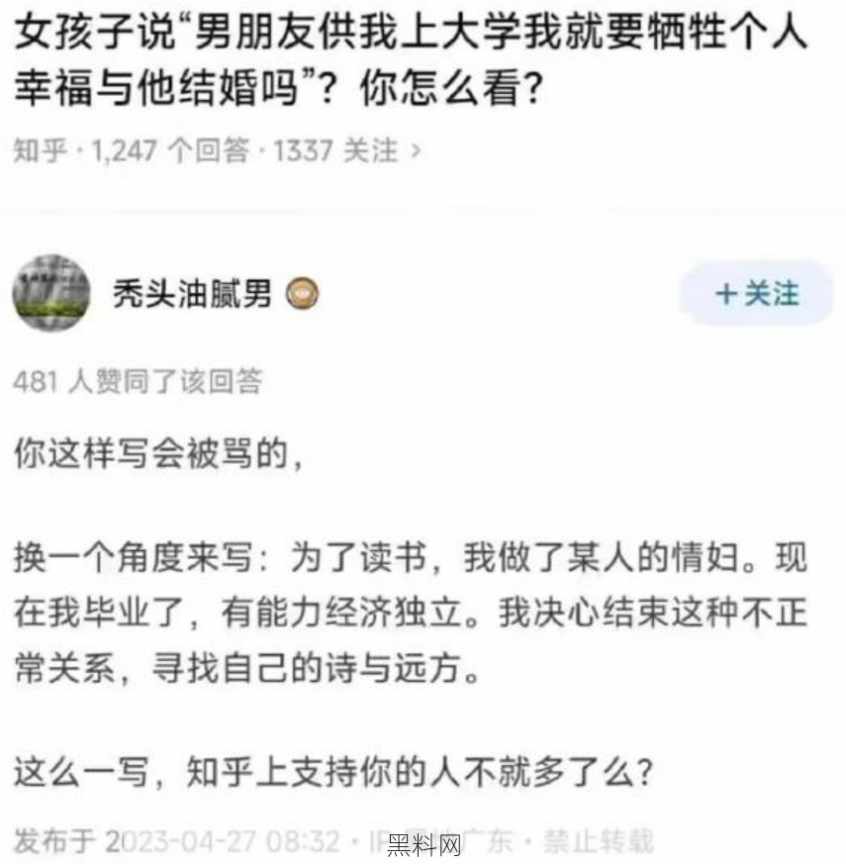Follow the author 秃头油腻男

(756, 294)
